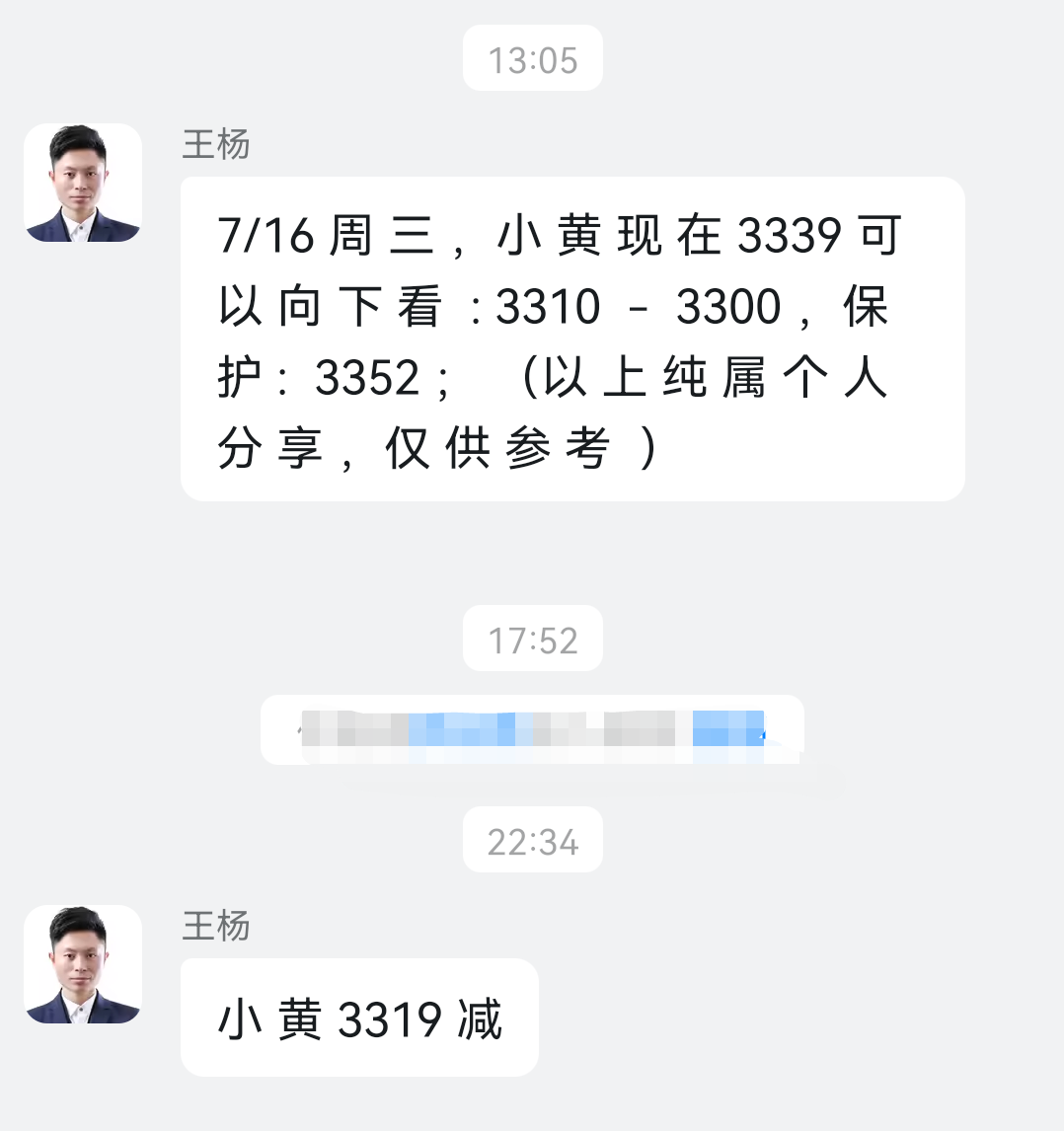Select the 13:05 timestamp label
Image resolution: width=1064 pixels, height=1131 pixels.
click(x=532, y=58)
